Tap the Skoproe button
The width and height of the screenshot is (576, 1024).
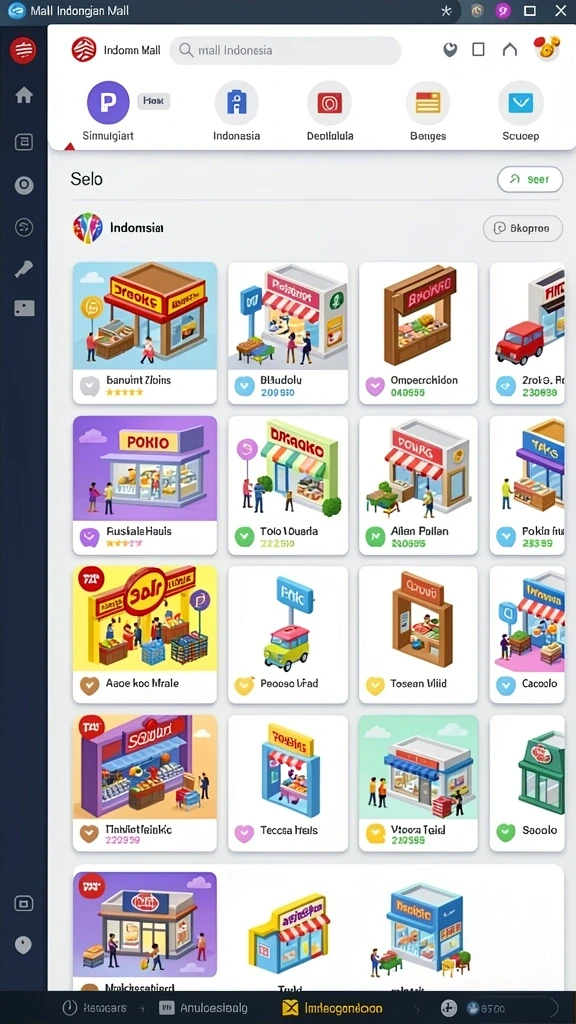(522, 229)
